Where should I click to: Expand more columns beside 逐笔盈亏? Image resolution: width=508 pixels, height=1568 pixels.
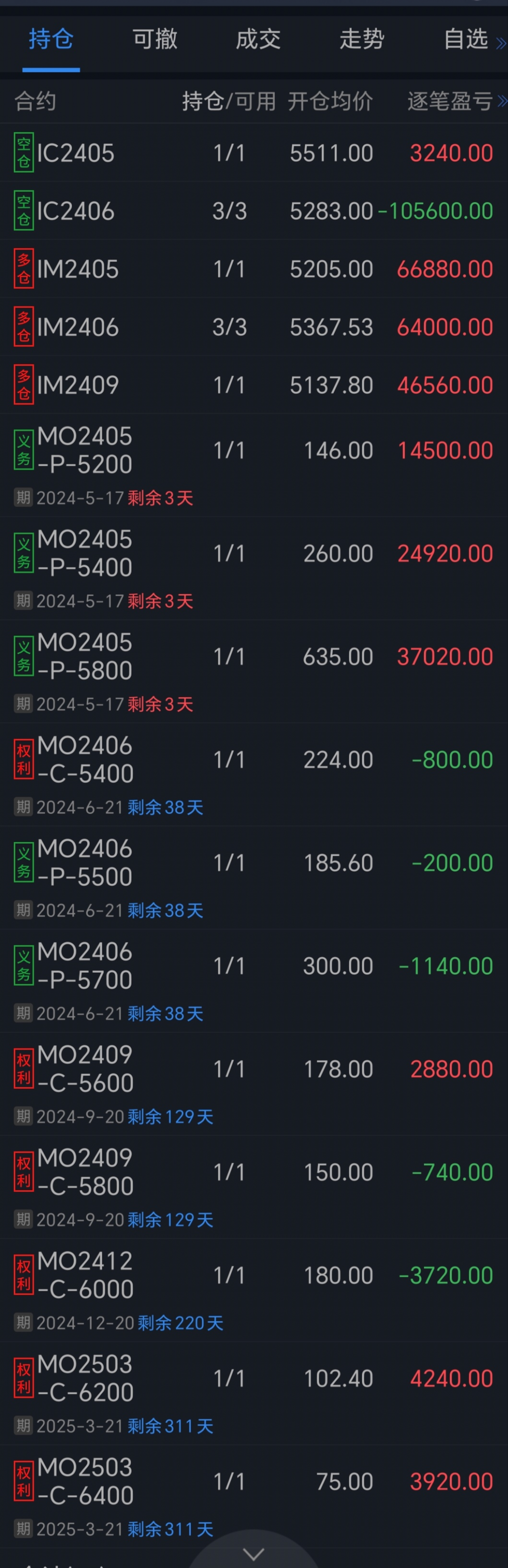coord(502,101)
